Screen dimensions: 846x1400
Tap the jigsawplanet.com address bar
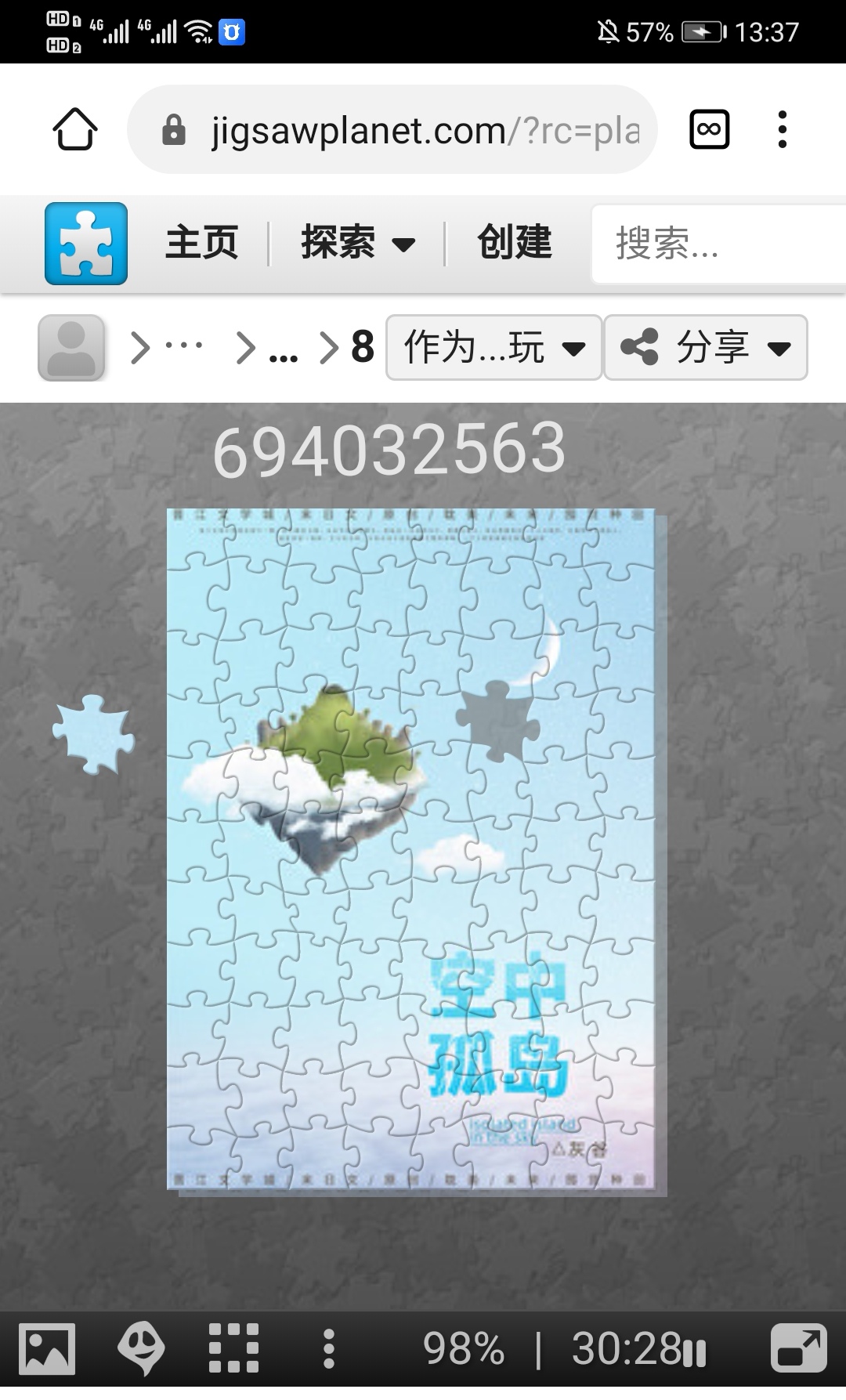[392, 129]
